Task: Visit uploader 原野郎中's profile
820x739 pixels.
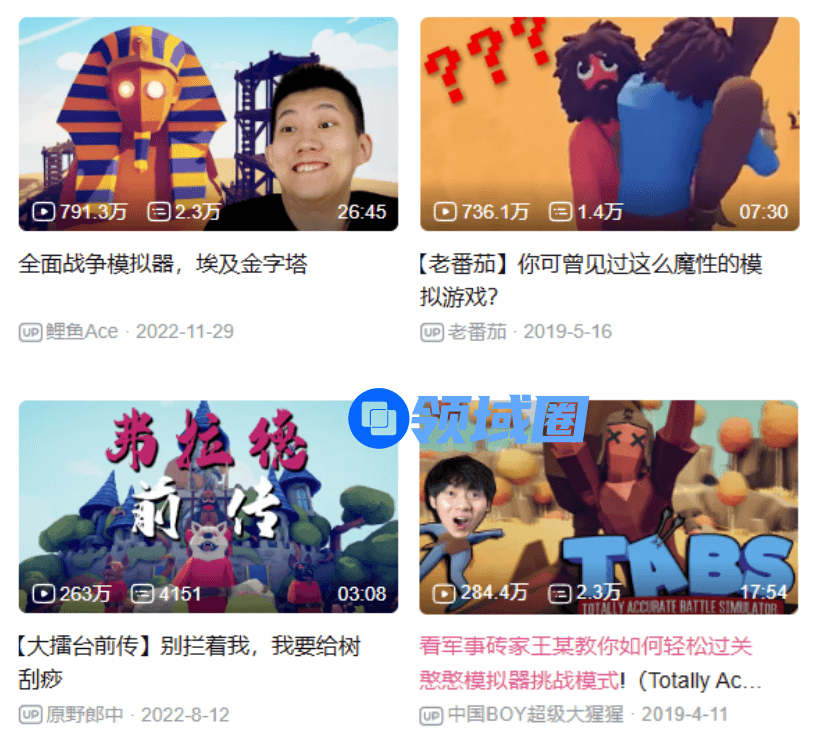Action: pos(85,715)
